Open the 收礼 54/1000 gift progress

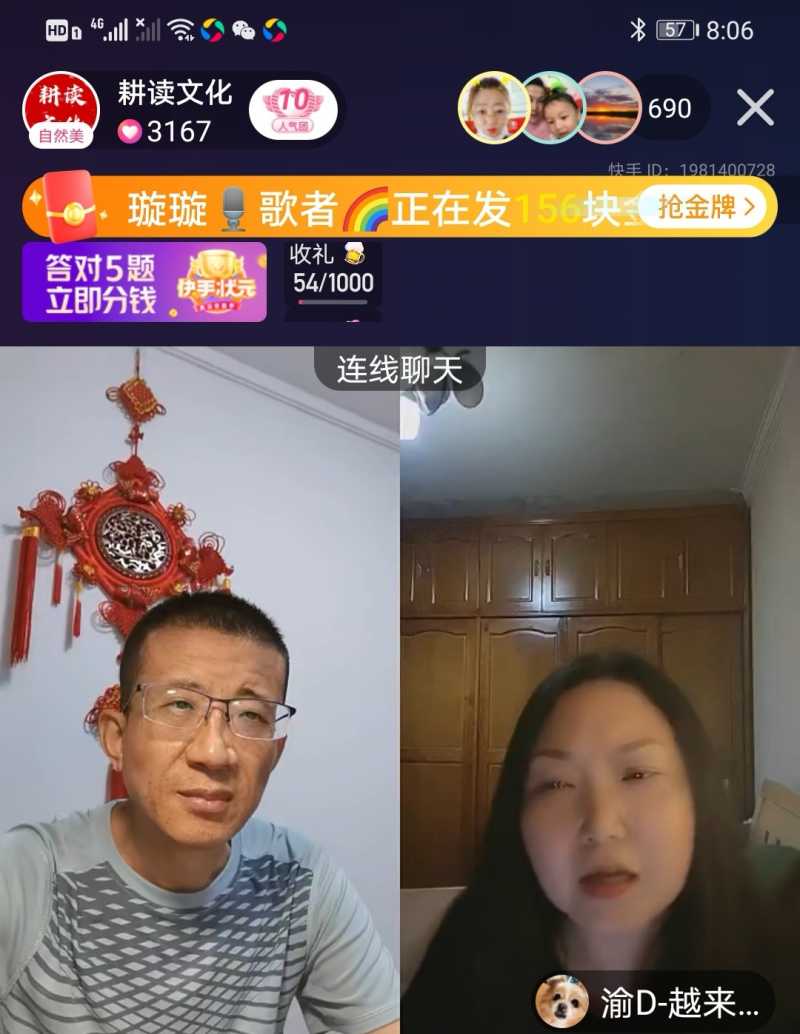[x=332, y=273]
